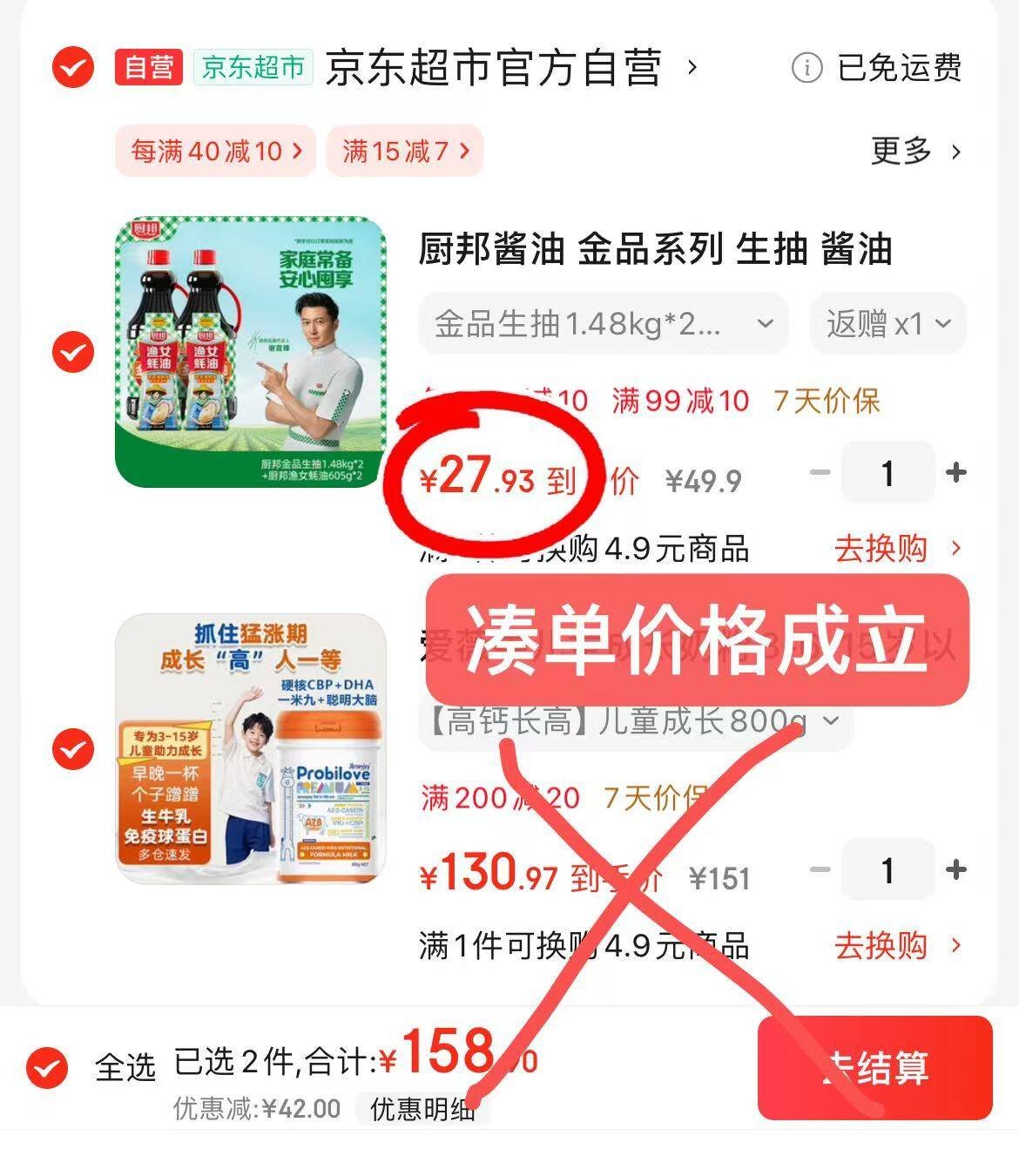Expand the 金品生抽1.48kg*2 spec dropdown
The height and width of the screenshot is (1176, 1019).
[604, 324]
